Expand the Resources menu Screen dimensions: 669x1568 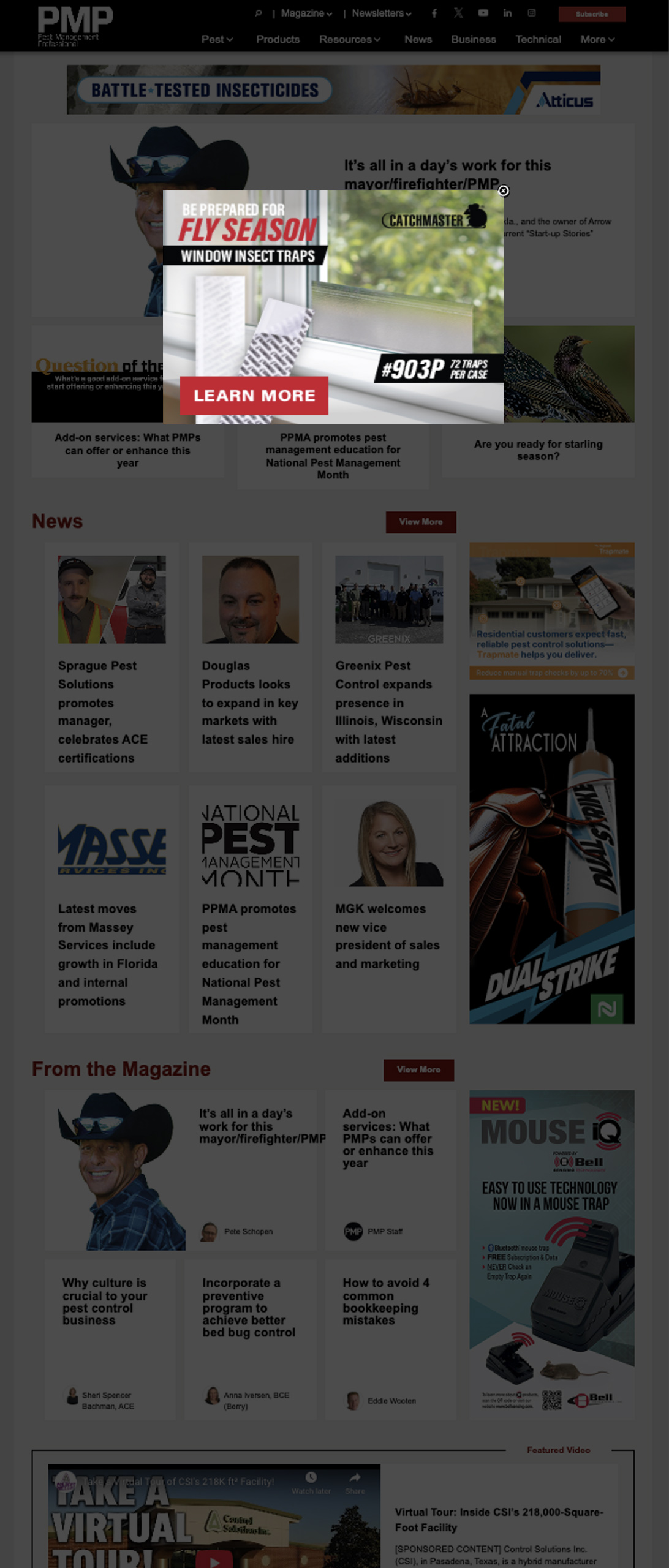tap(349, 39)
